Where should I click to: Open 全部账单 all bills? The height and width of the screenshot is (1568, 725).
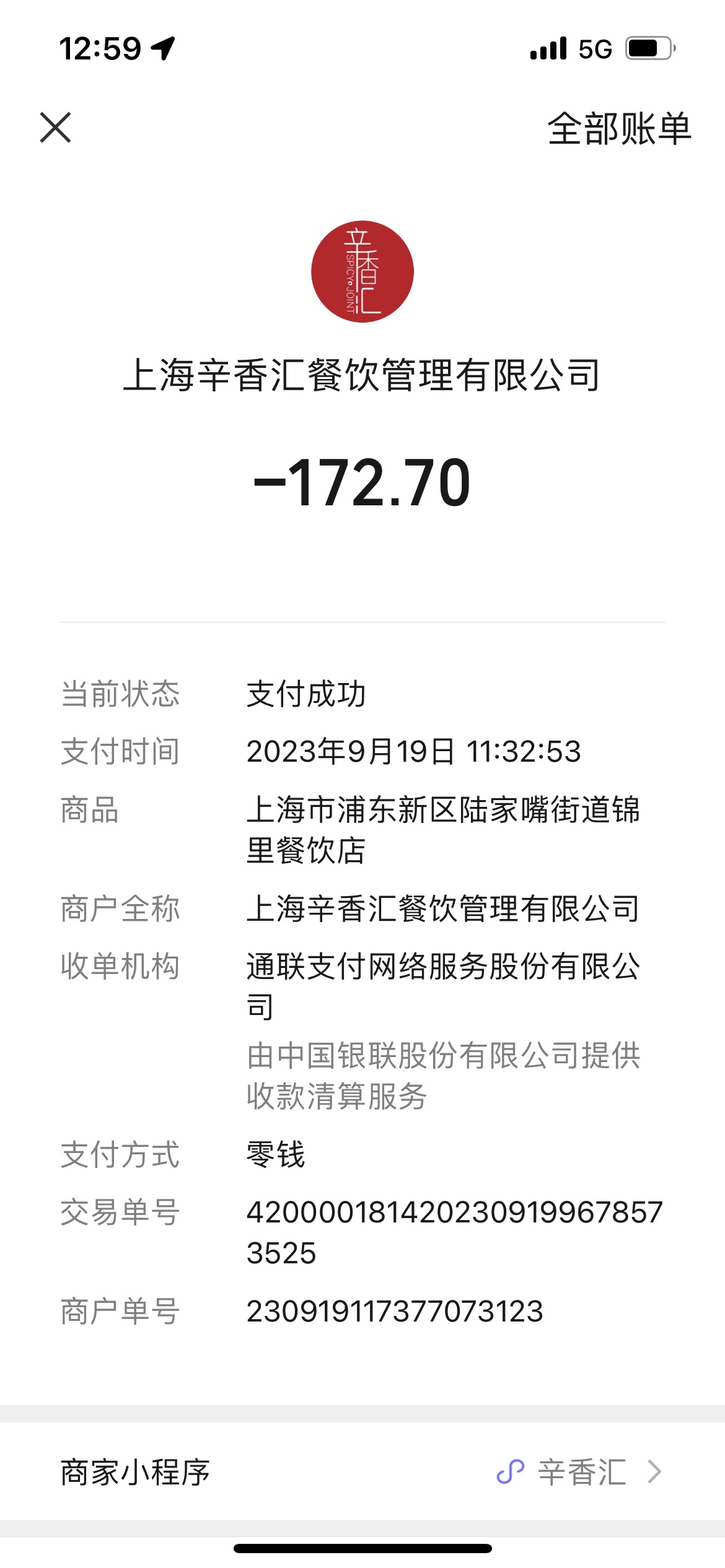[x=619, y=129]
